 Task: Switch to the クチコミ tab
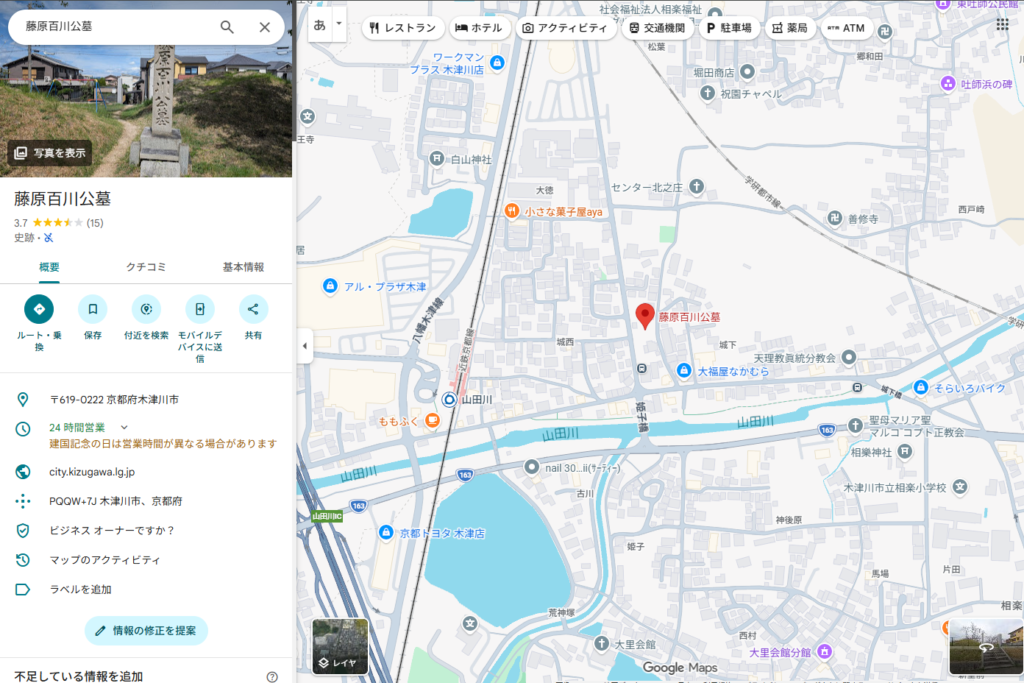click(146, 267)
